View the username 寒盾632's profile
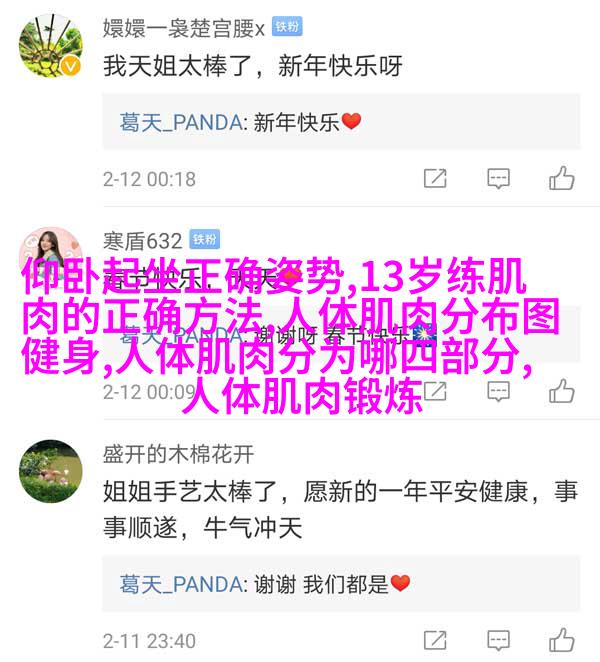Image resolution: width=600 pixels, height=662 pixels. [x=142, y=240]
